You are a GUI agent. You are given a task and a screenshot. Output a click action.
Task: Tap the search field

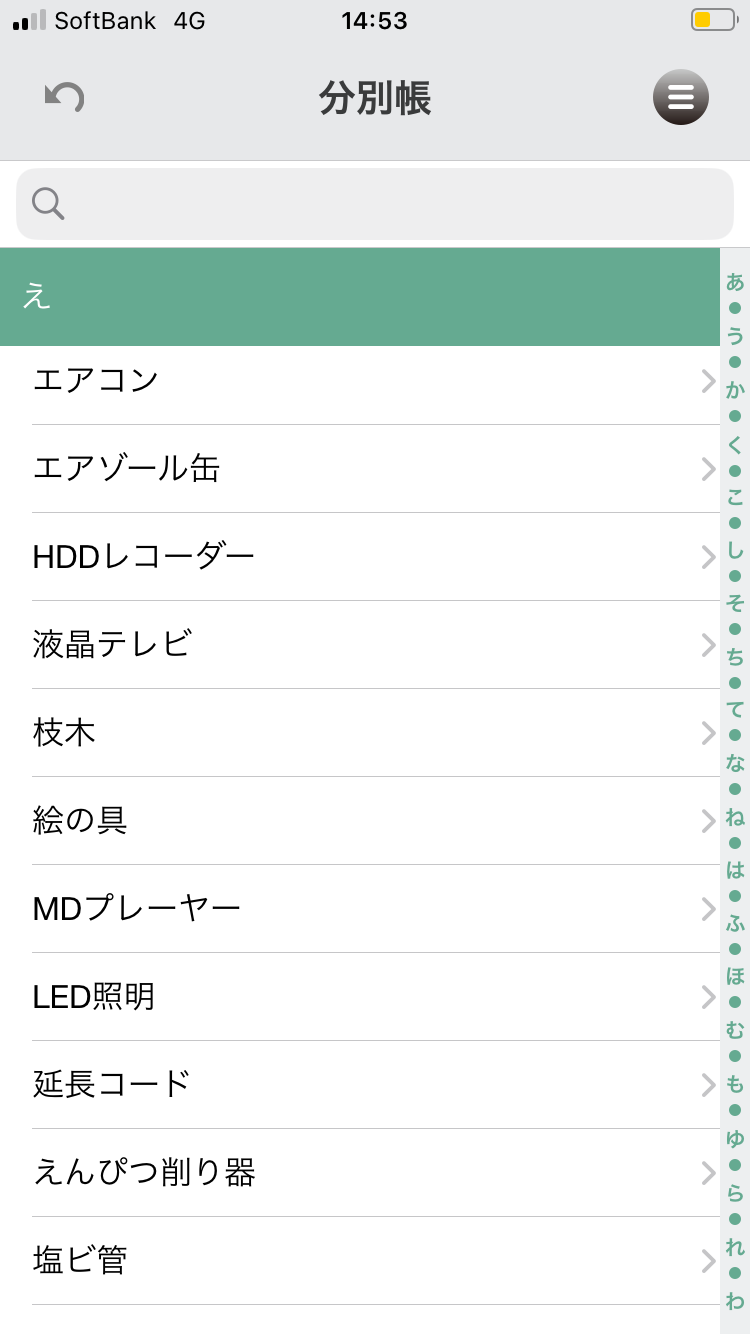[375, 204]
